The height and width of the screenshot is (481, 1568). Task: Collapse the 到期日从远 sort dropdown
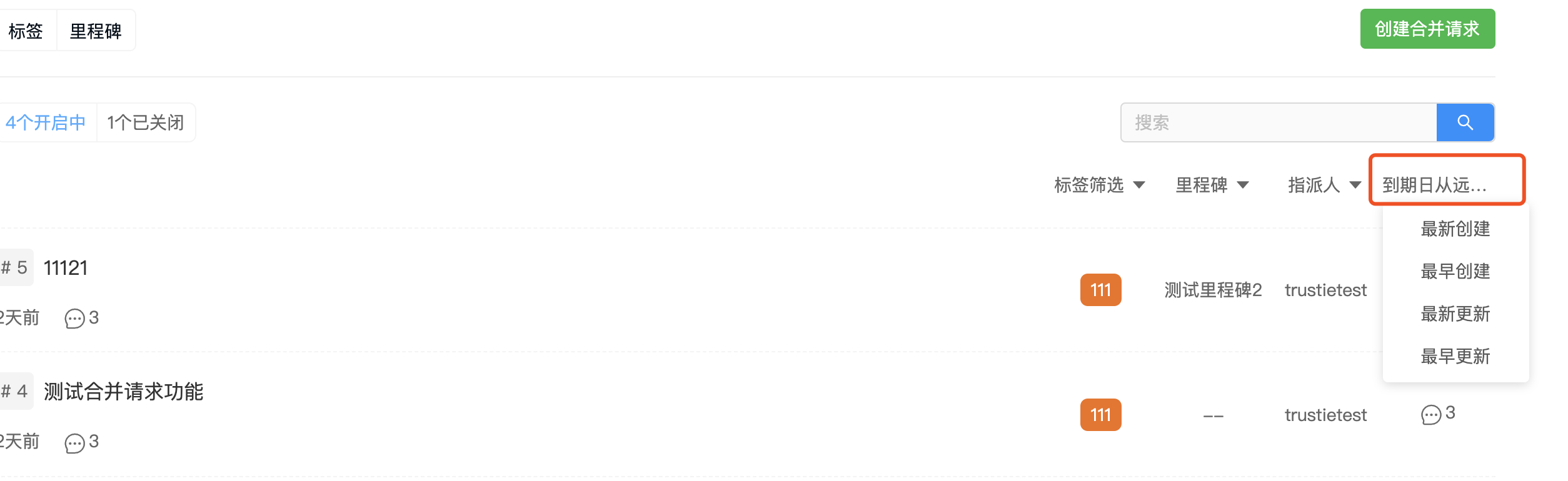tap(1447, 185)
